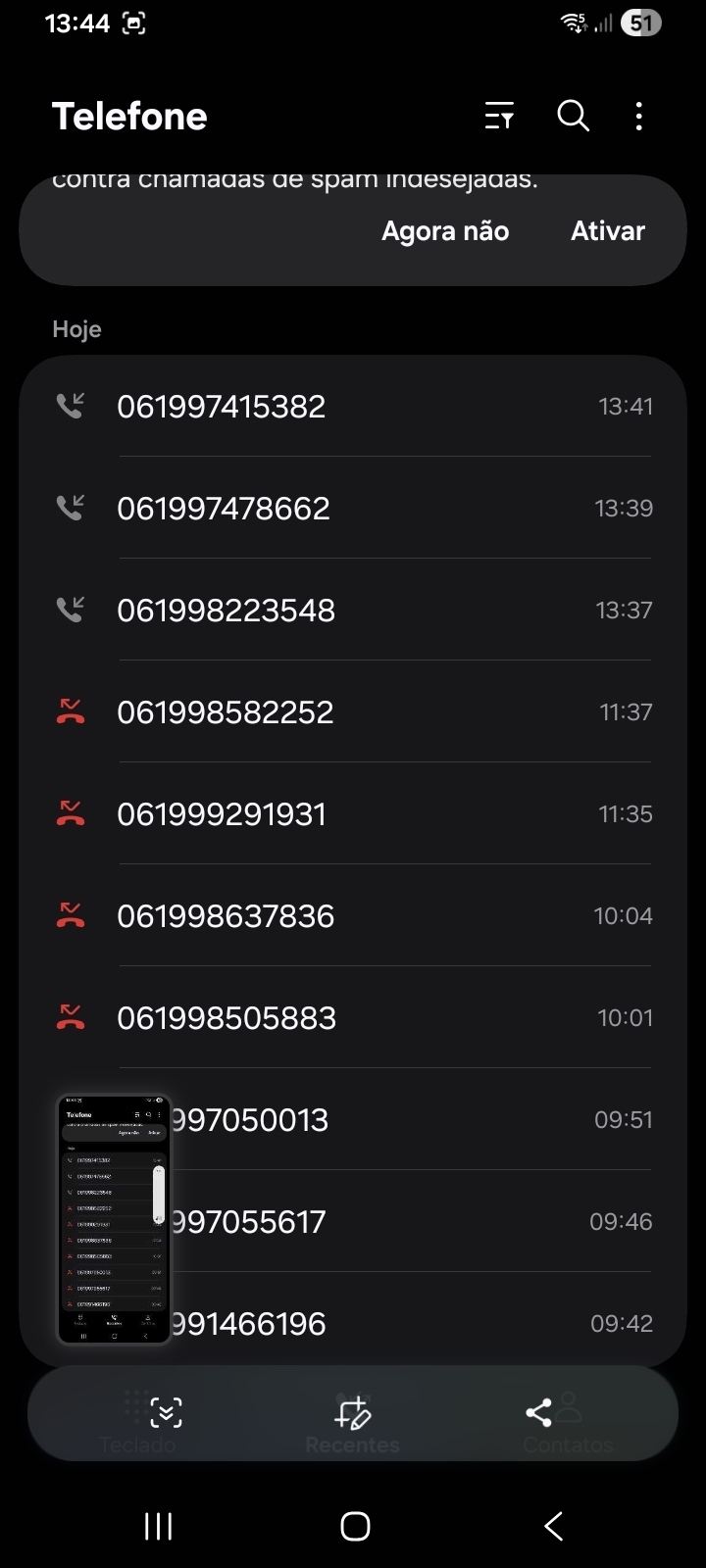Image resolution: width=706 pixels, height=1568 pixels.
Task: Edit the captured screenshot
Action: click(x=352, y=1413)
